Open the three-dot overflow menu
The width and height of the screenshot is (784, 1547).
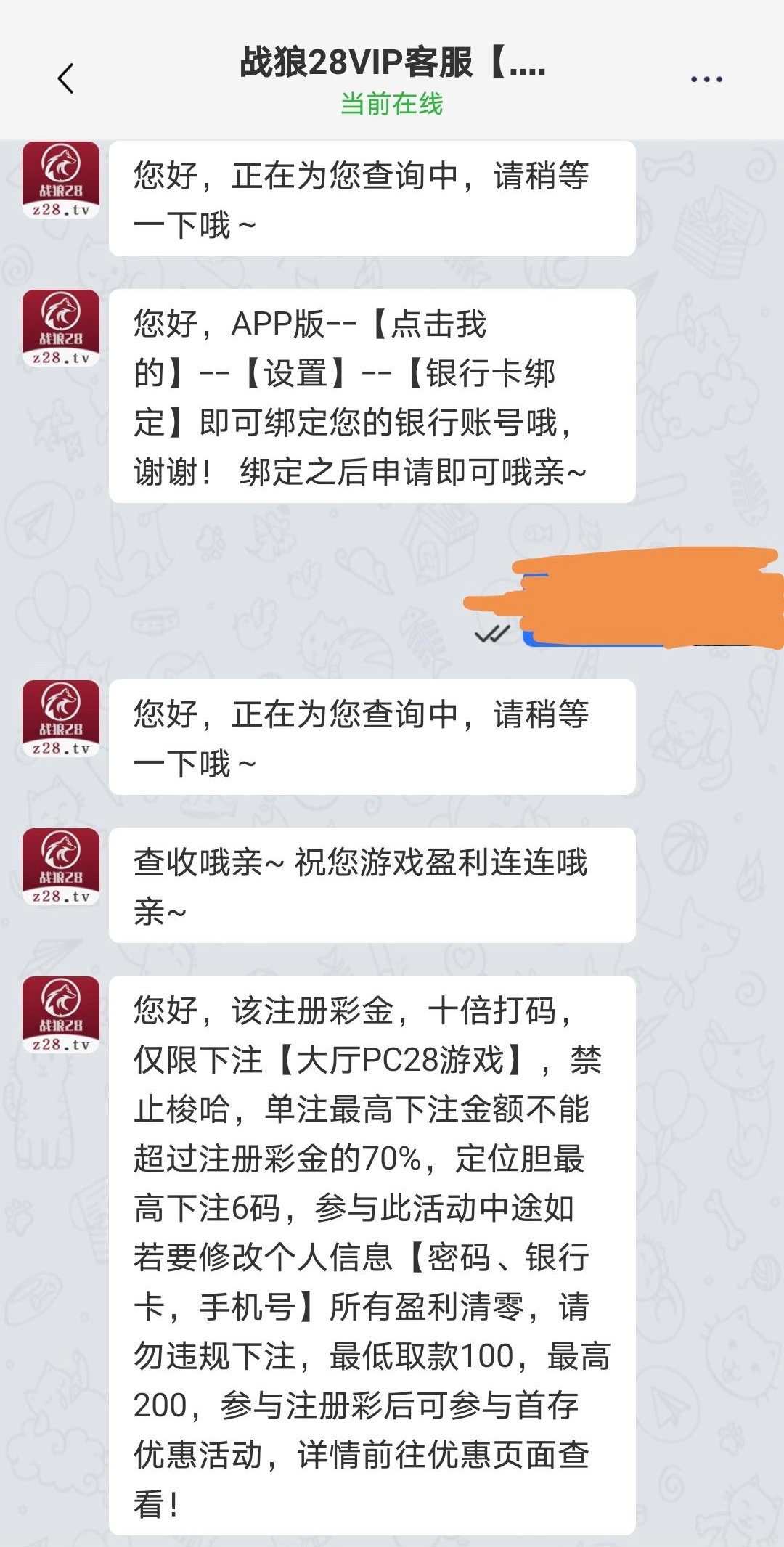click(x=706, y=78)
